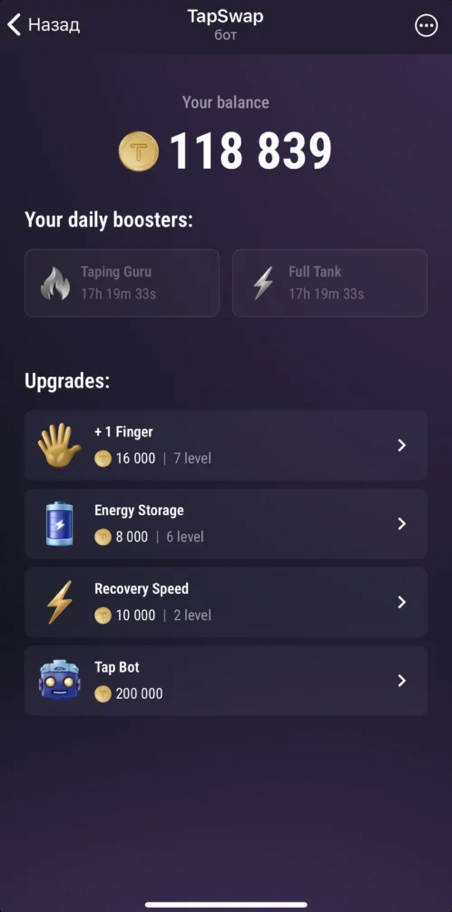Select the Taping Guru daily booster
Image resolution: width=452 pixels, height=912 pixels.
(x=122, y=283)
